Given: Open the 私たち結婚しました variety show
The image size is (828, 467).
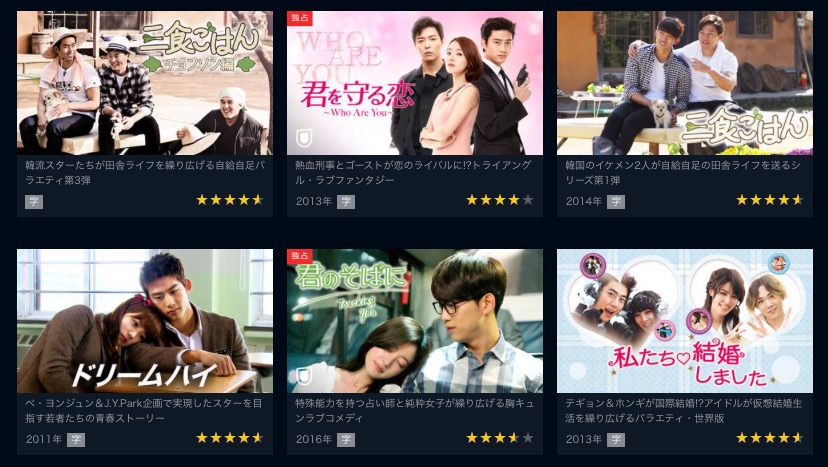Looking at the screenshot, I should pos(684,321).
